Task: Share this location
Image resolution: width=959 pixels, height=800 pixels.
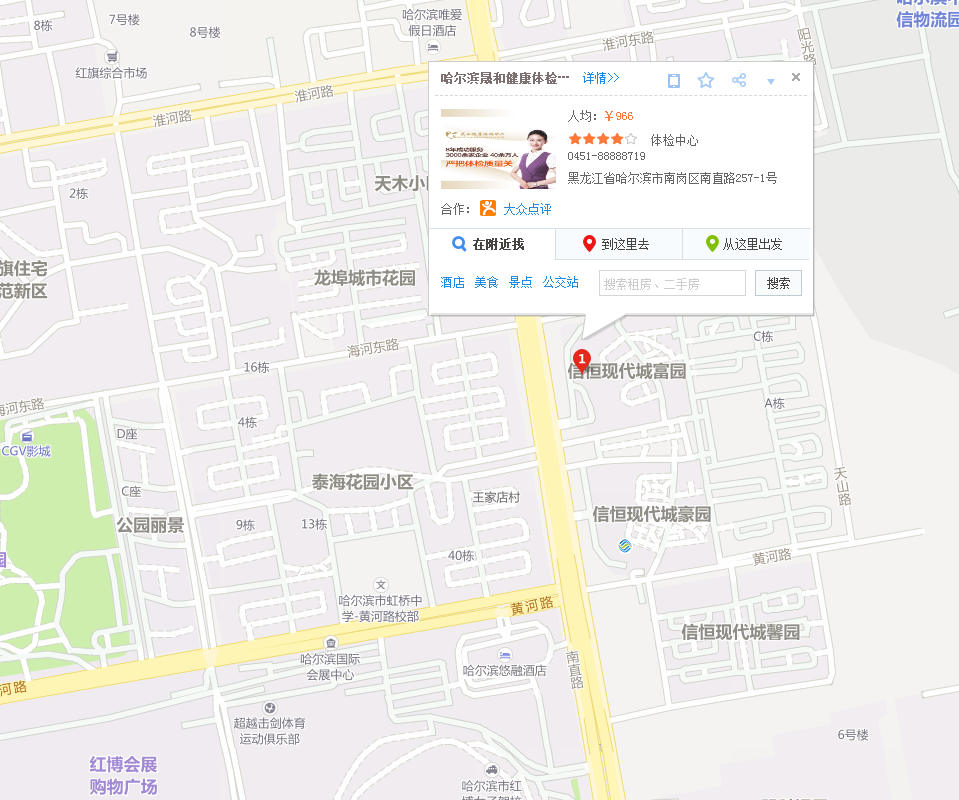Action: (739, 80)
